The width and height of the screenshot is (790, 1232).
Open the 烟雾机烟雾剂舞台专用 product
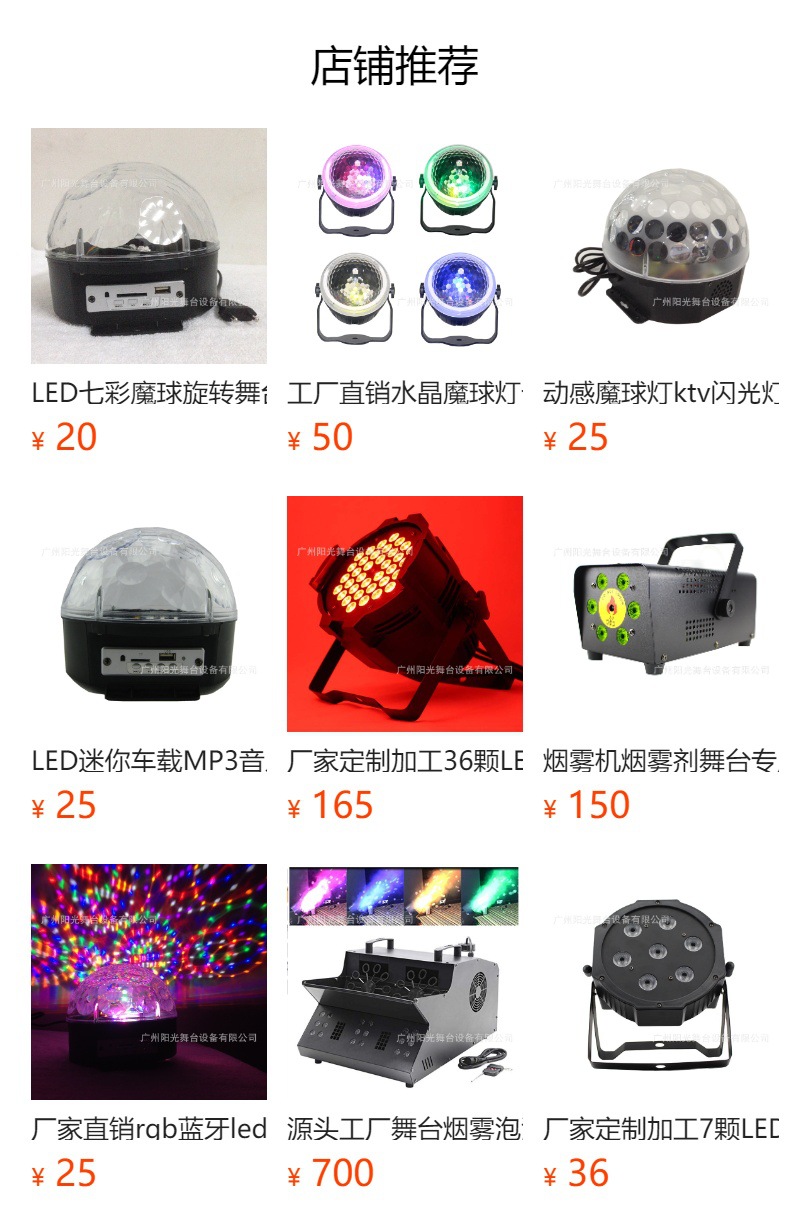pos(660,614)
